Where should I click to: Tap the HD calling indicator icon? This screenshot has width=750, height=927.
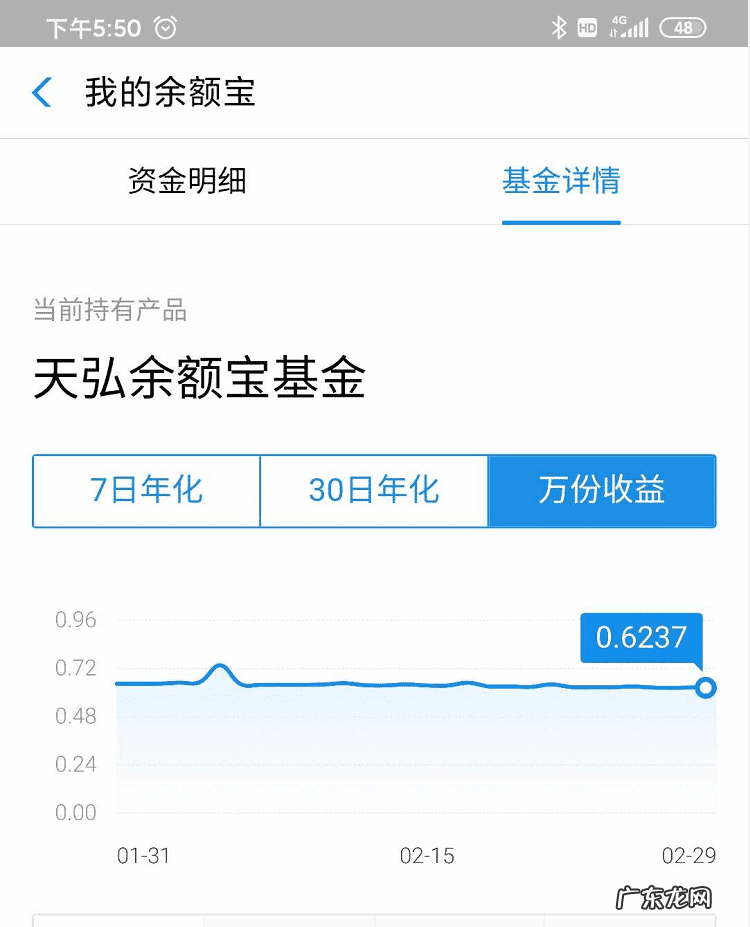tap(589, 27)
